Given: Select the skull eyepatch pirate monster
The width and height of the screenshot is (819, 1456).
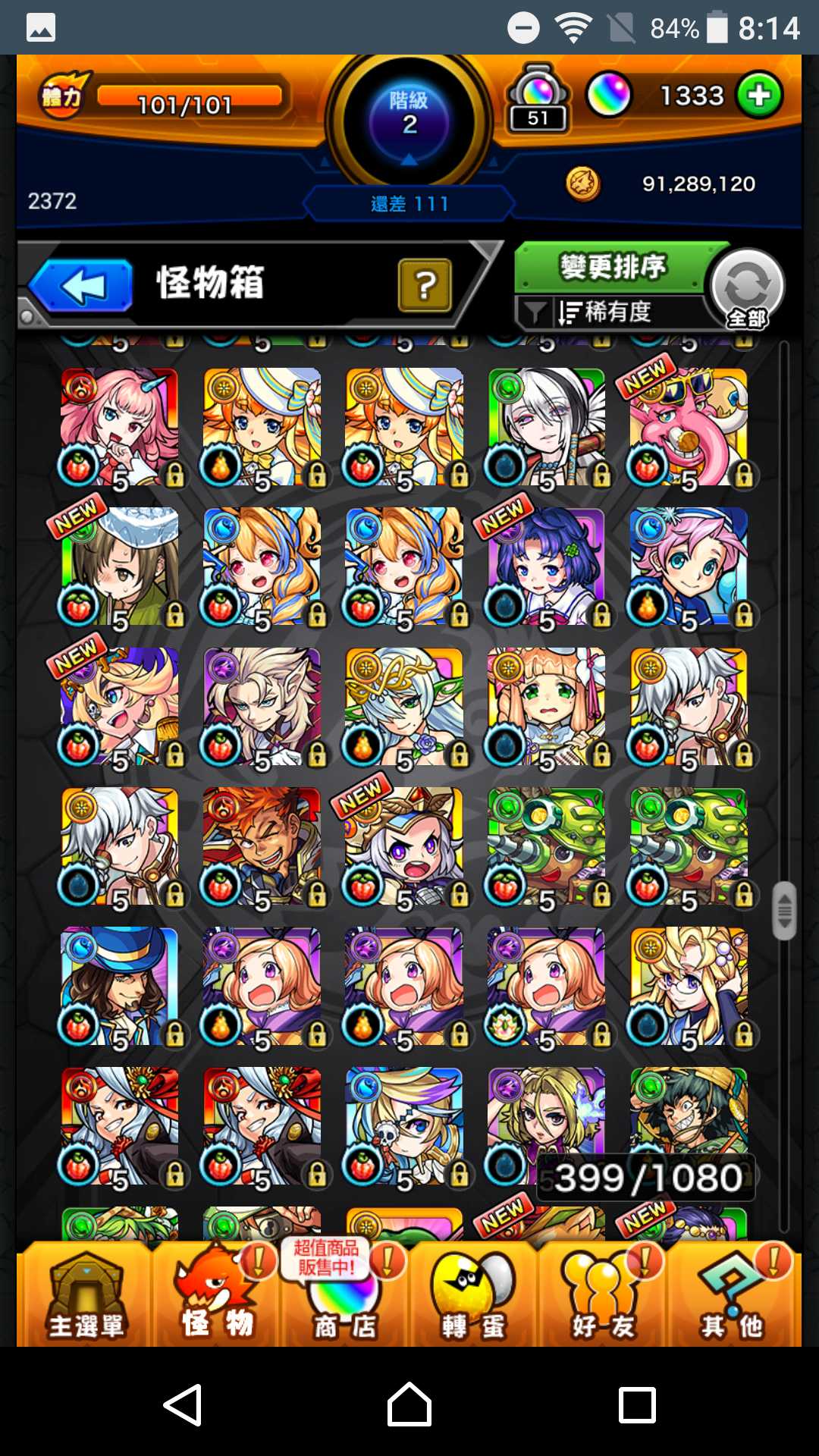Looking at the screenshot, I should pos(404,1126).
